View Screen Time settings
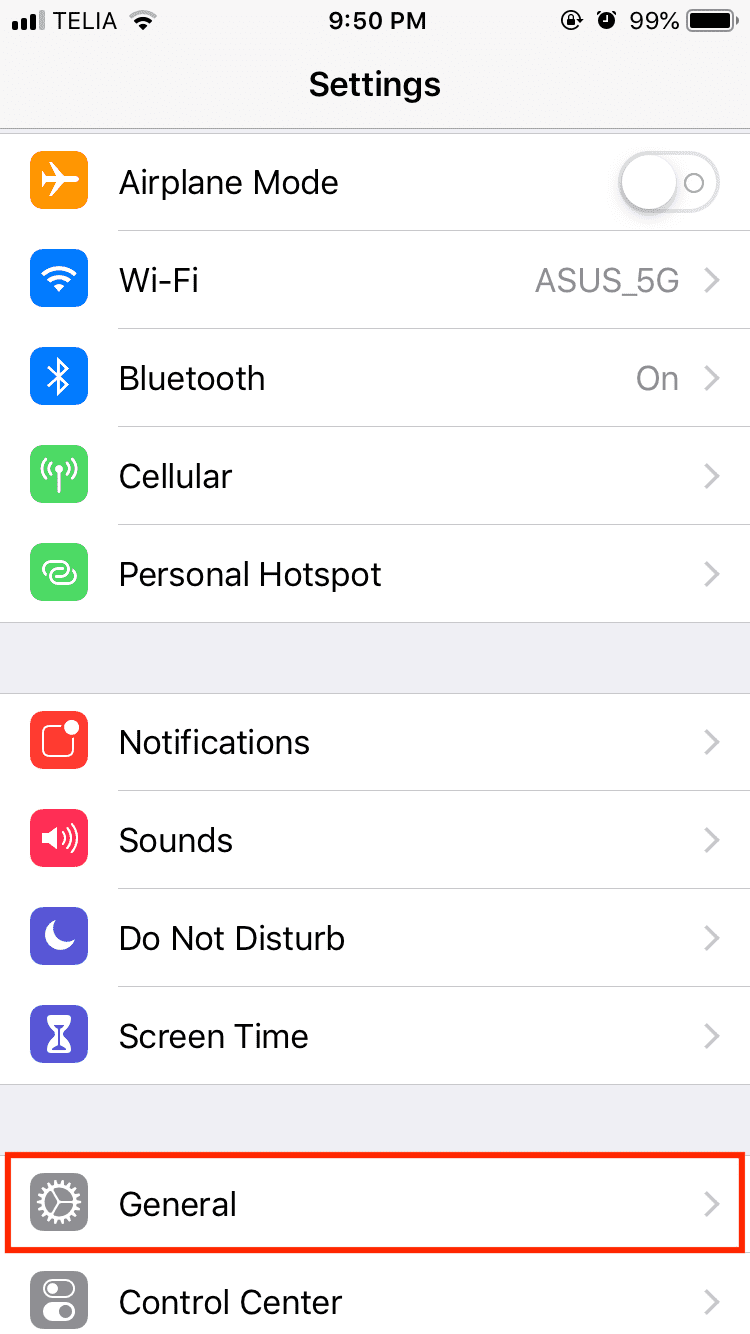 pos(375,1037)
